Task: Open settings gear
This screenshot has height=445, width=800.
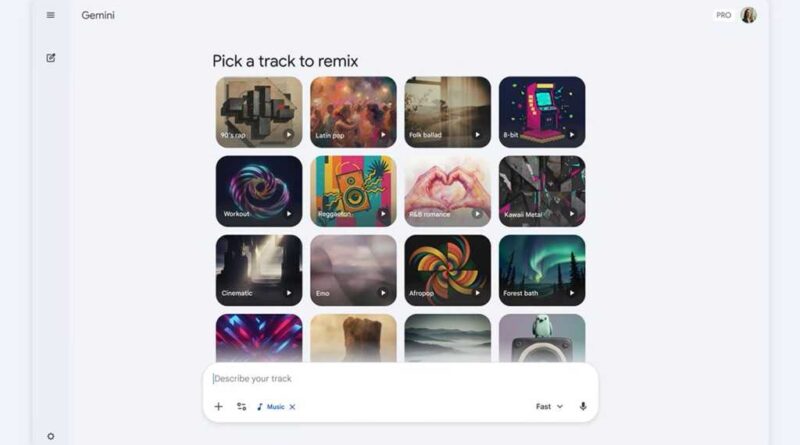Action: click(x=51, y=436)
